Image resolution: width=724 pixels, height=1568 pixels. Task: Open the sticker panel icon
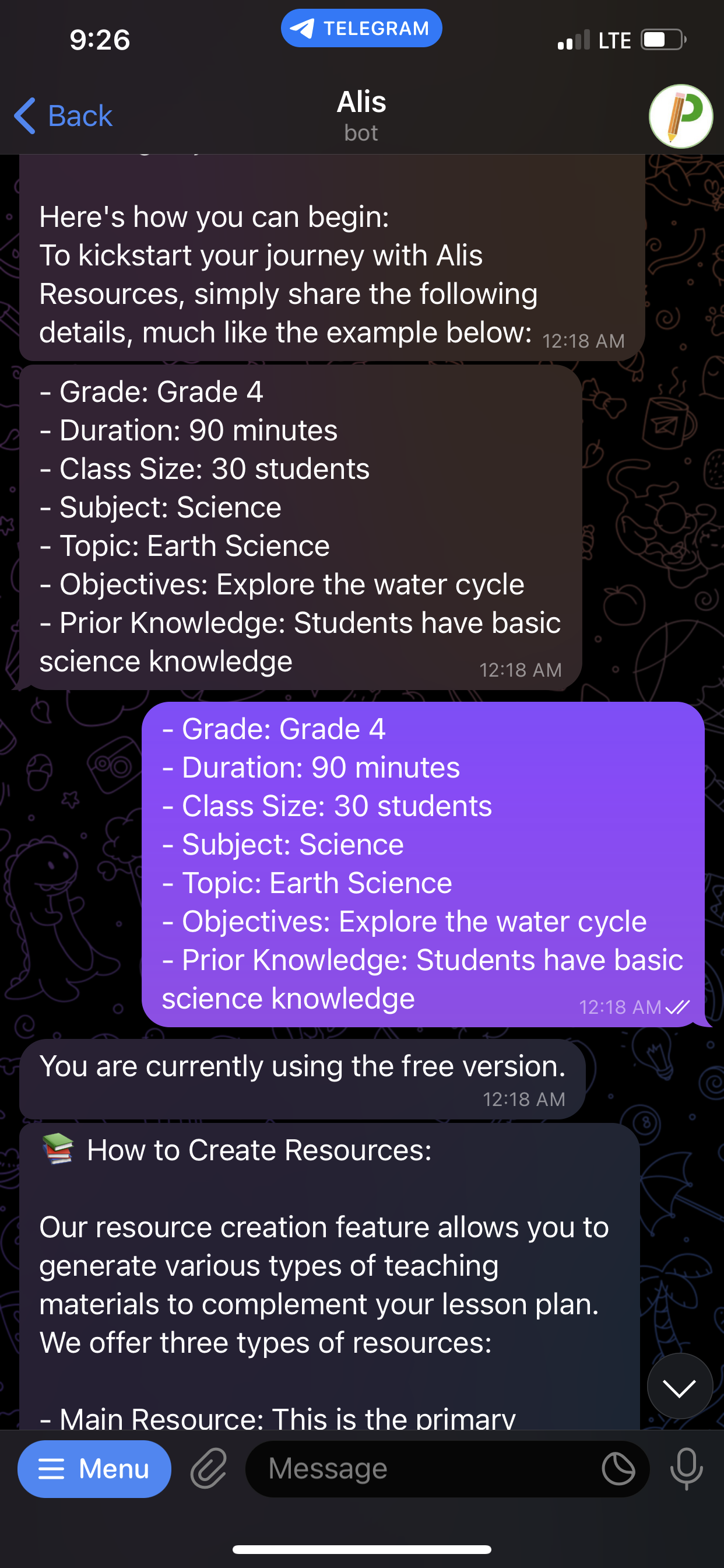click(x=618, y=1469)
